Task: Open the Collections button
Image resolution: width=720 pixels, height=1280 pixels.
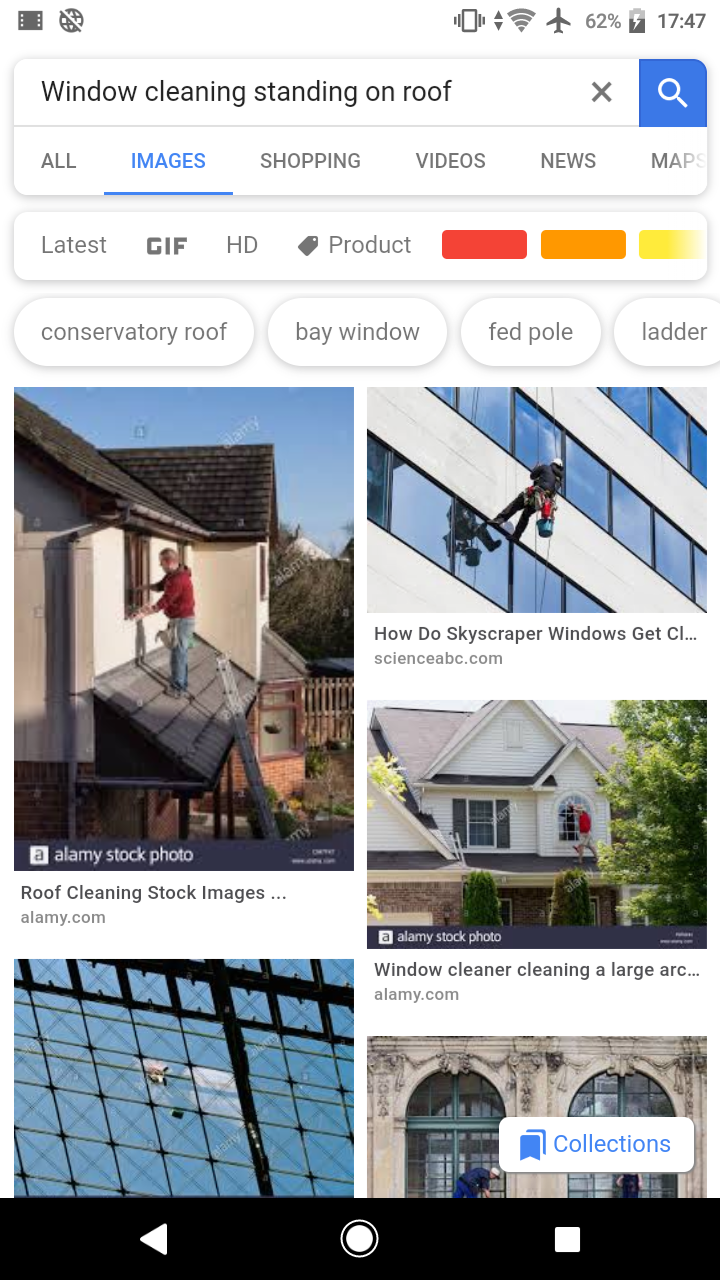Action: (x=596, y=1144)
